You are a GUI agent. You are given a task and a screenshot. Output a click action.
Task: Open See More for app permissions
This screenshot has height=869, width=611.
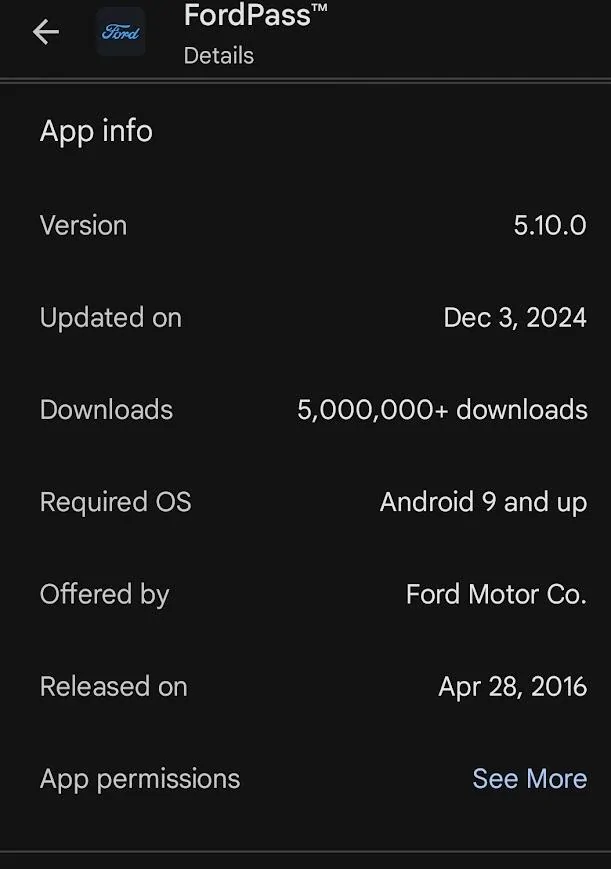click(x=529, y=779)
